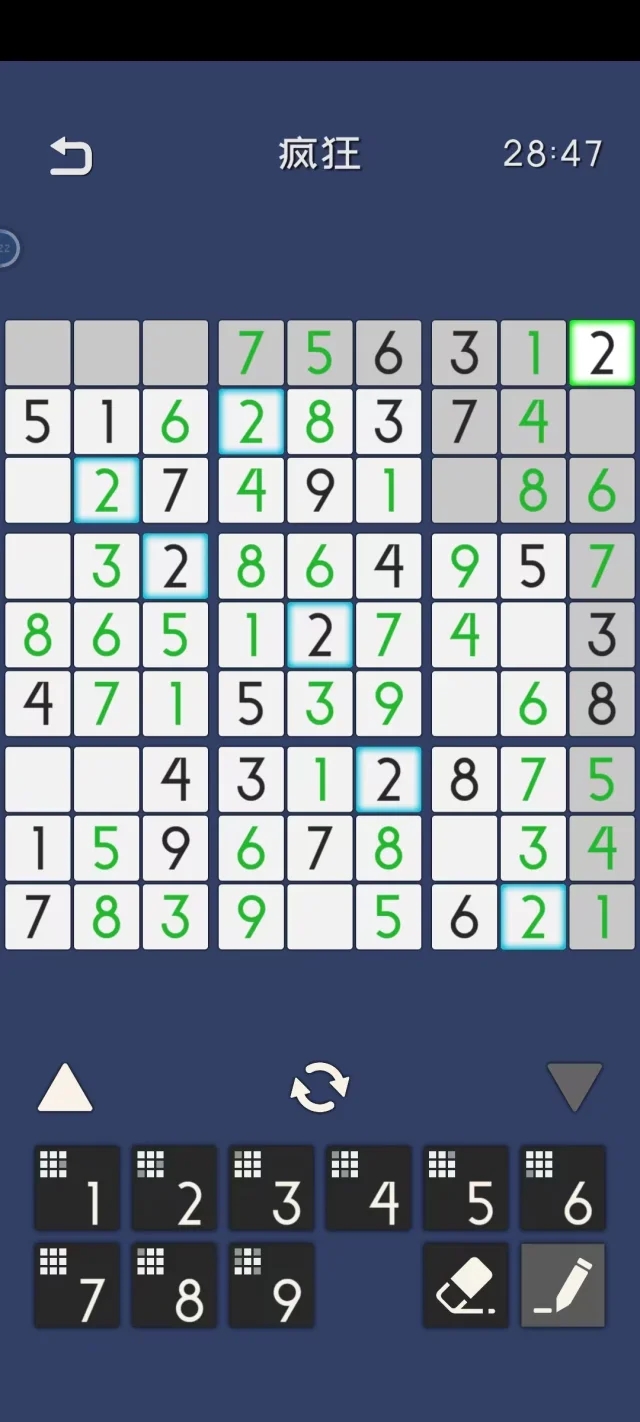Viewport: 640px width, 1422px height.
Task: Select number 6 on the keypad
Action: (563, 1188)
